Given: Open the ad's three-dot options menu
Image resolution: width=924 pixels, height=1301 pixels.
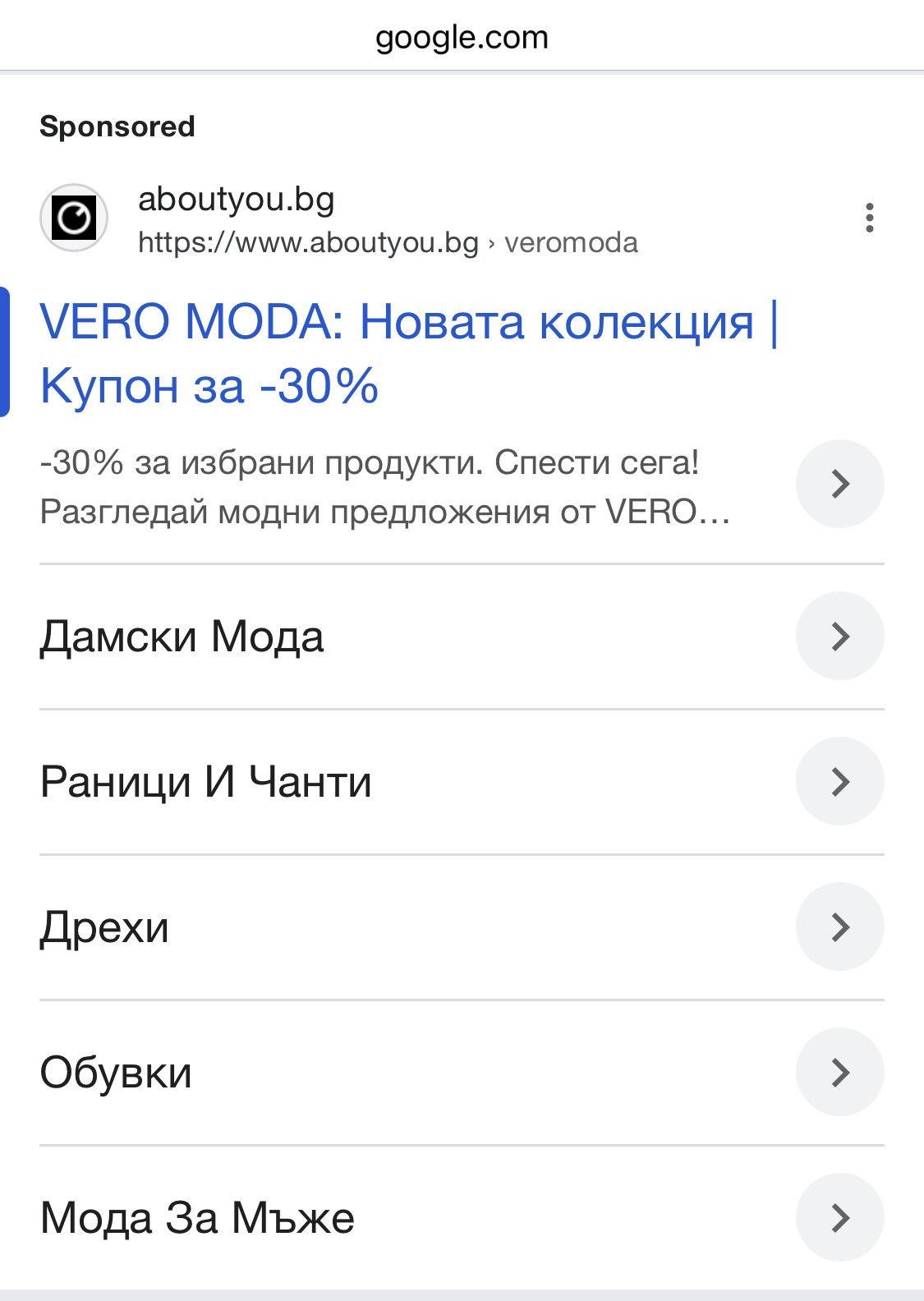Looking at the screenshot, I should tap(869, 218).
